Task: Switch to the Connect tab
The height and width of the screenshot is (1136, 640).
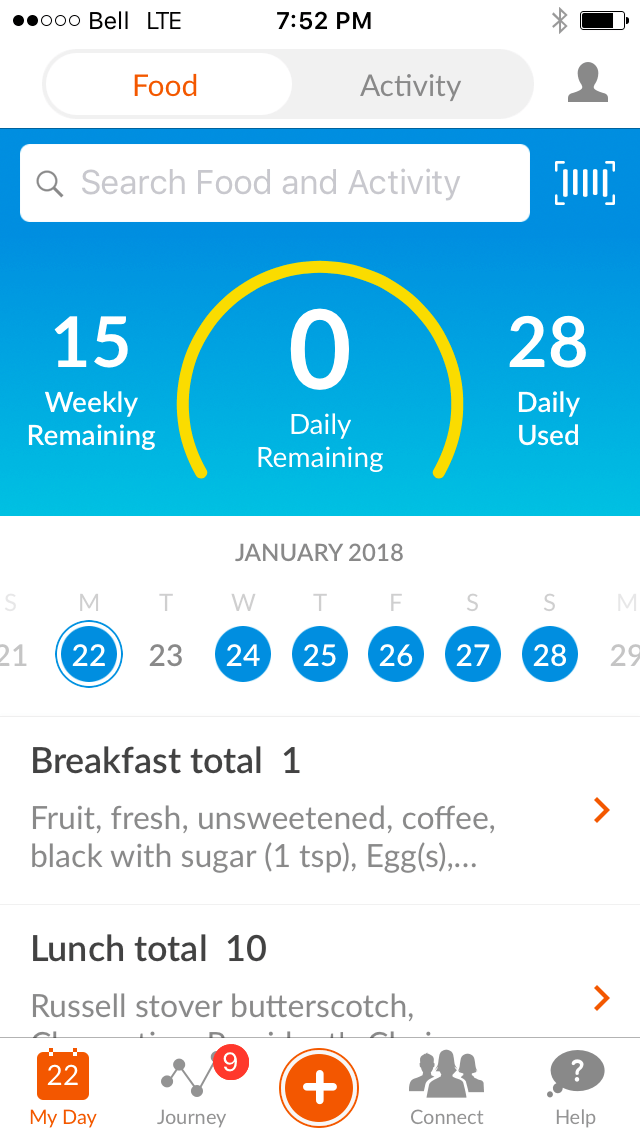Action: pyautogui.click(x=446, y=1088)
